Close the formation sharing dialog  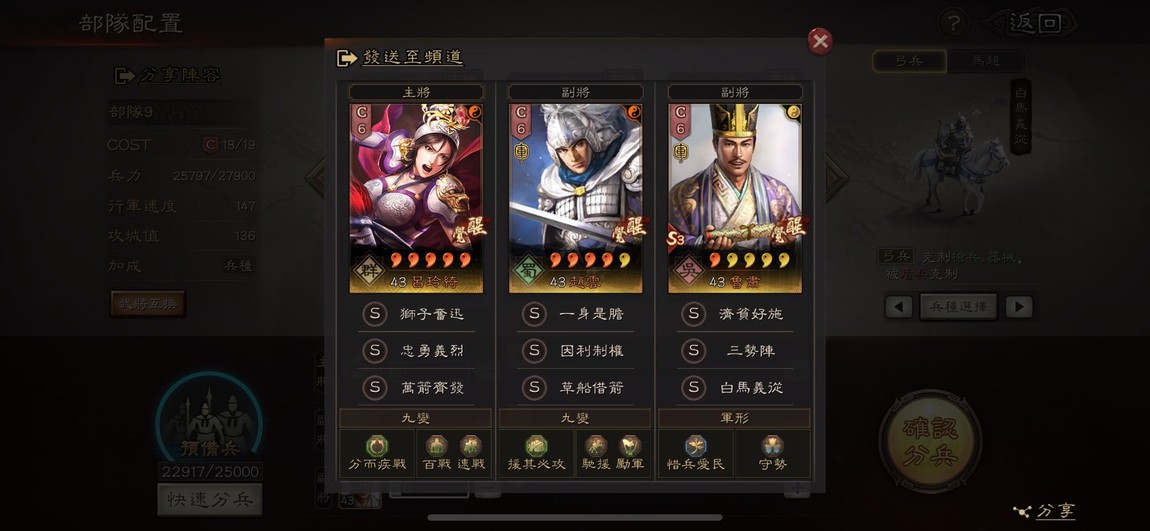pyautogui.click(x=820, y=41)
